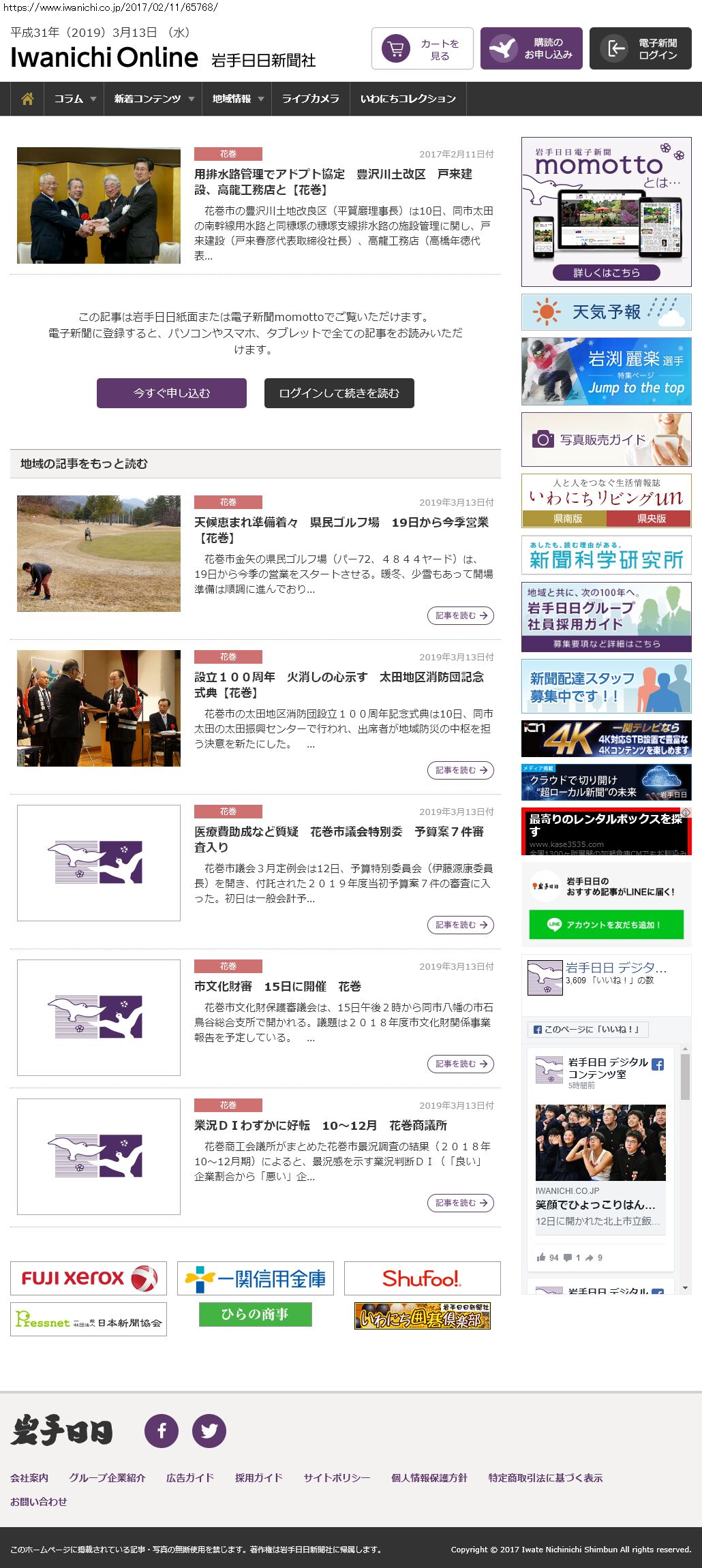This screenshot has width=702, height=1568.
Task: Like the page with このページに「いいね！」
Action: pos(588,1029)
